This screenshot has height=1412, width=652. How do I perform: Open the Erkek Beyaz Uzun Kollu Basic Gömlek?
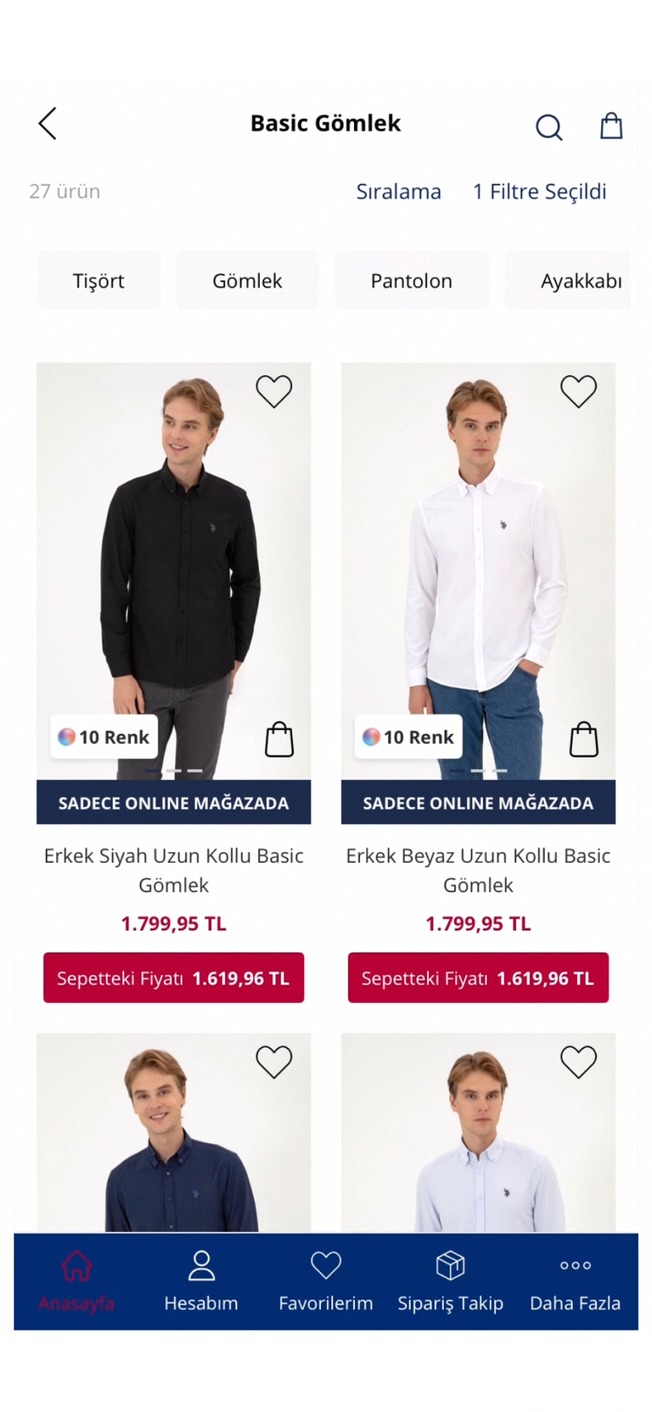[x=478, y=869]
